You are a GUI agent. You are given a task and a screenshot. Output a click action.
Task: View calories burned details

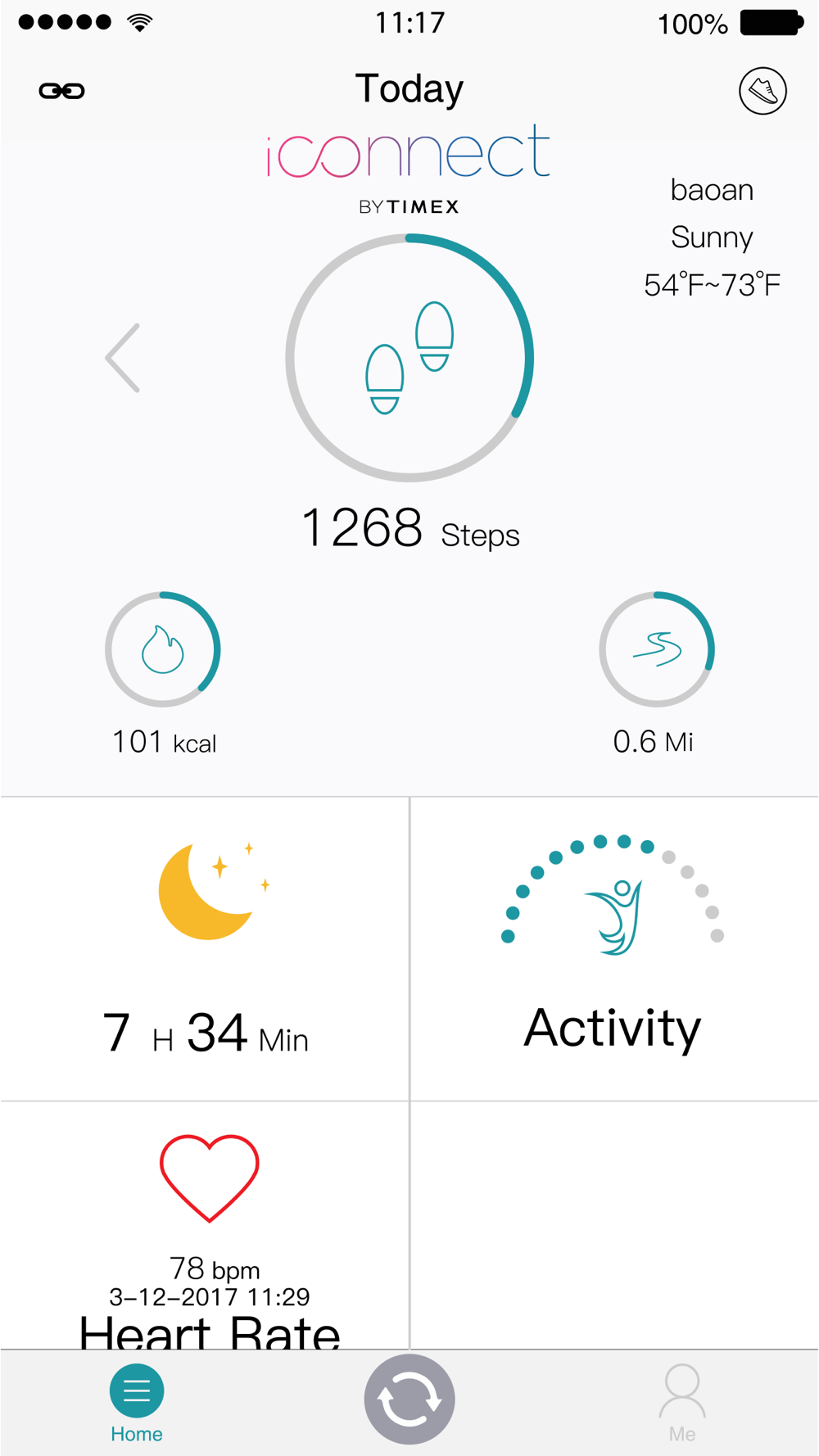click(163, 649)
